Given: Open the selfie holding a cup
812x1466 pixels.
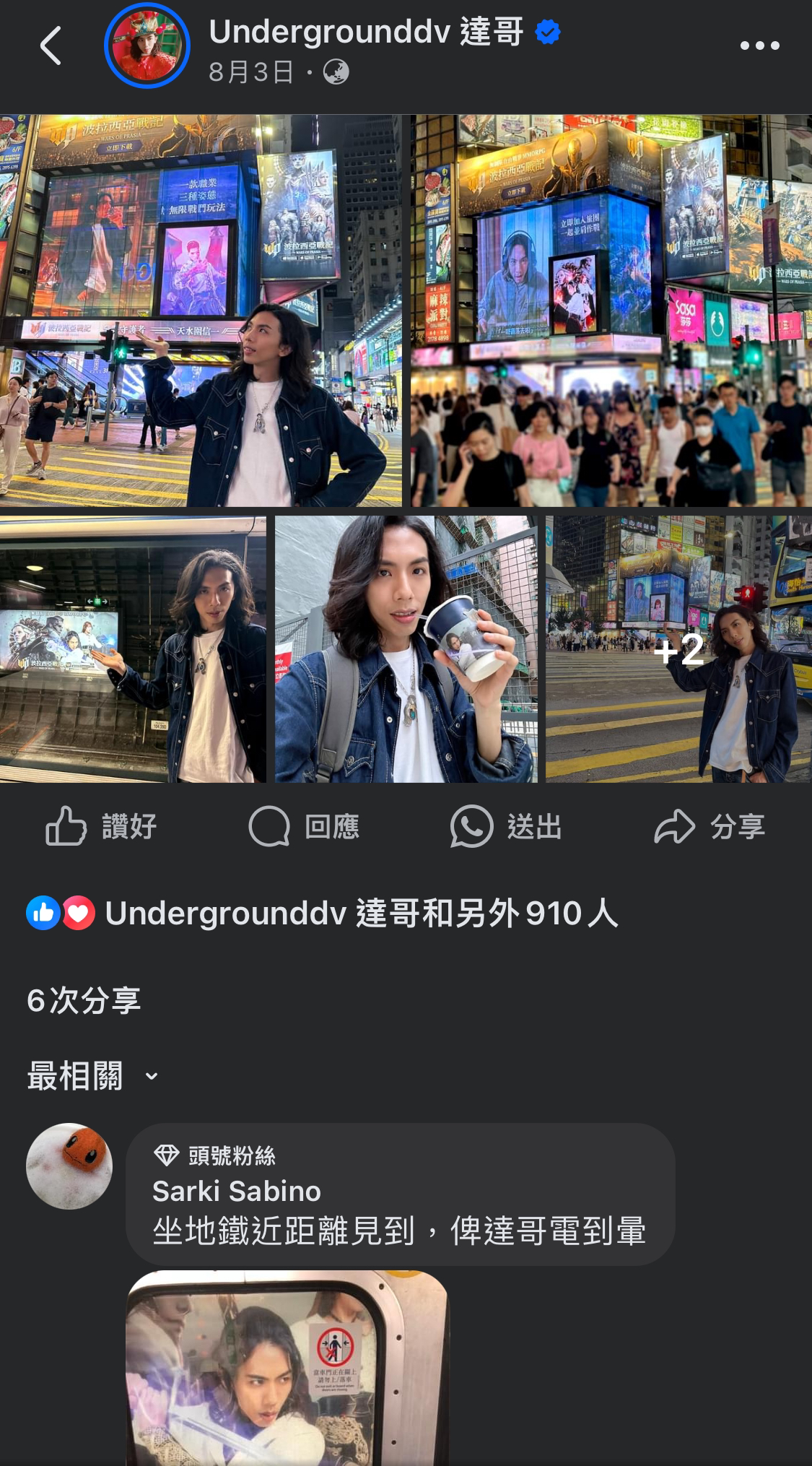Looking at the screenshot, I should pyautogui.click(x=406, y=649).
